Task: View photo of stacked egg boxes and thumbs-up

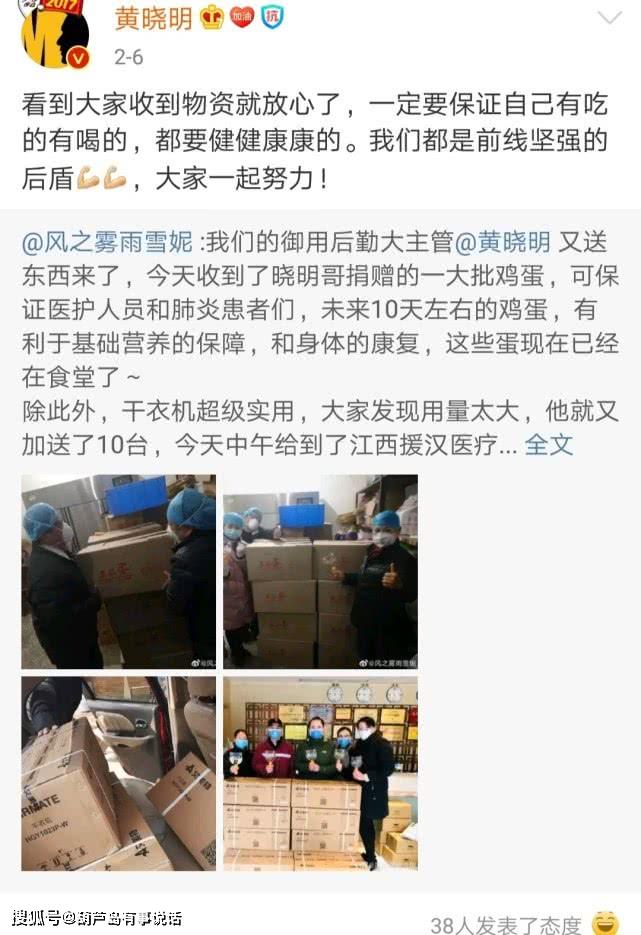Action: pos(320,571)
